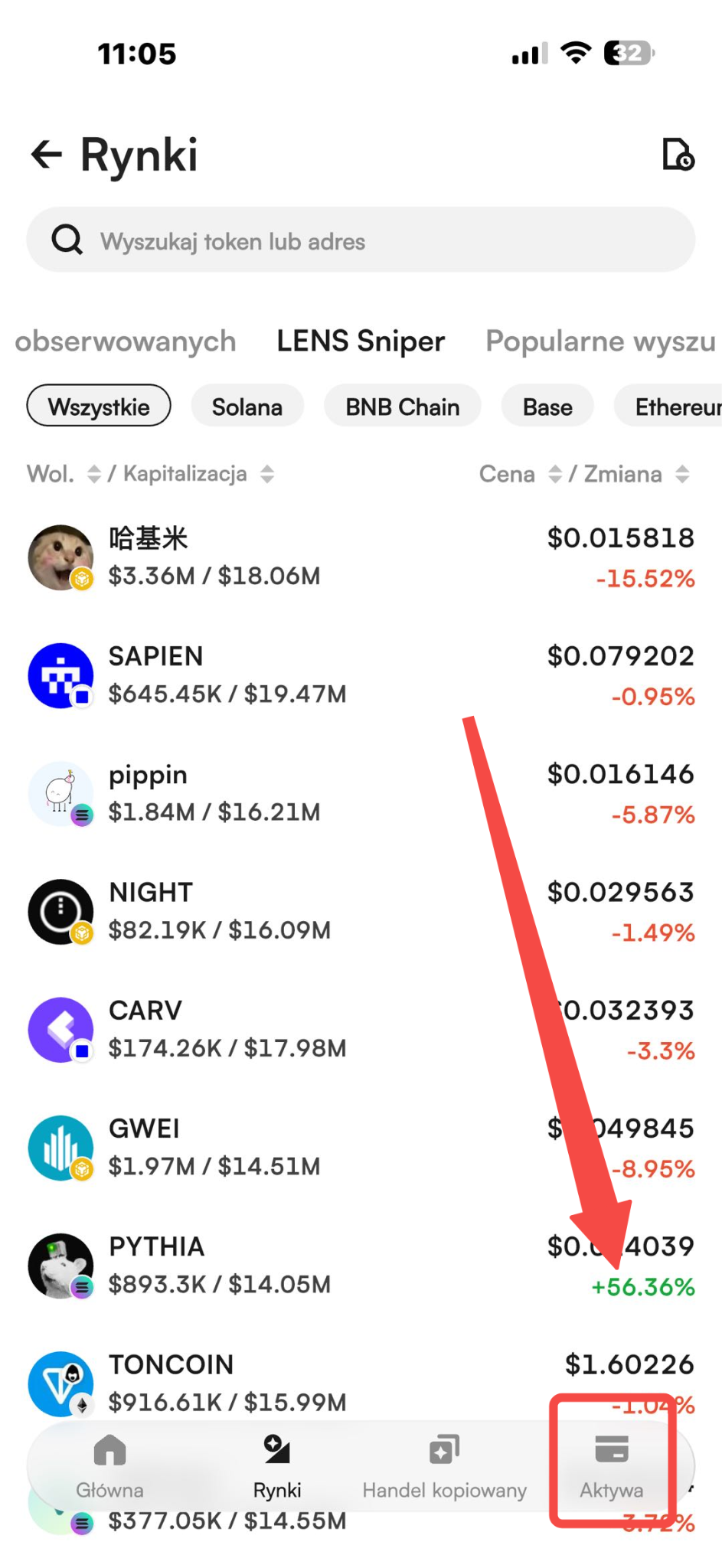Open the document history icon in the header
The image size is (722, 1568).
coord(678,155)
